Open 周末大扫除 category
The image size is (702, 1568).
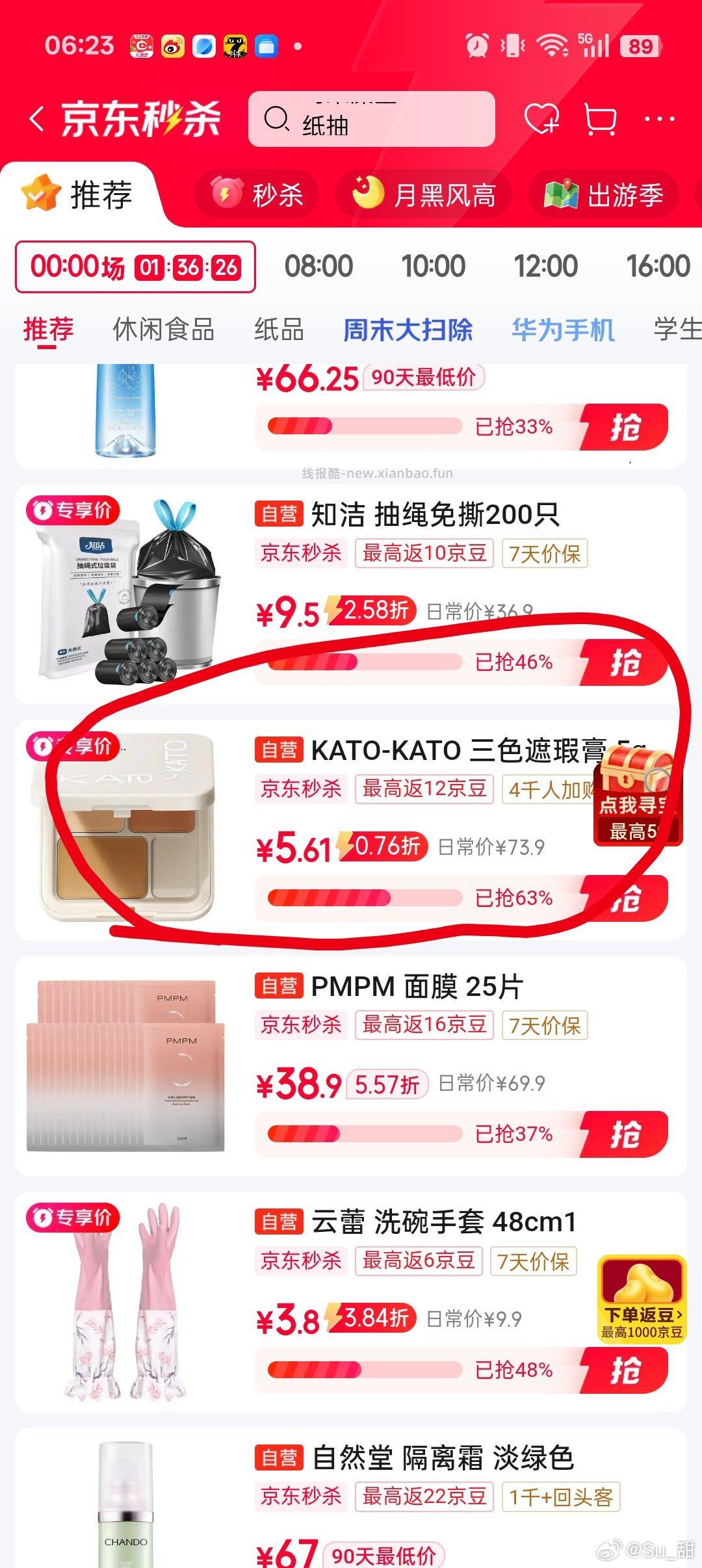tap(408, 330)
